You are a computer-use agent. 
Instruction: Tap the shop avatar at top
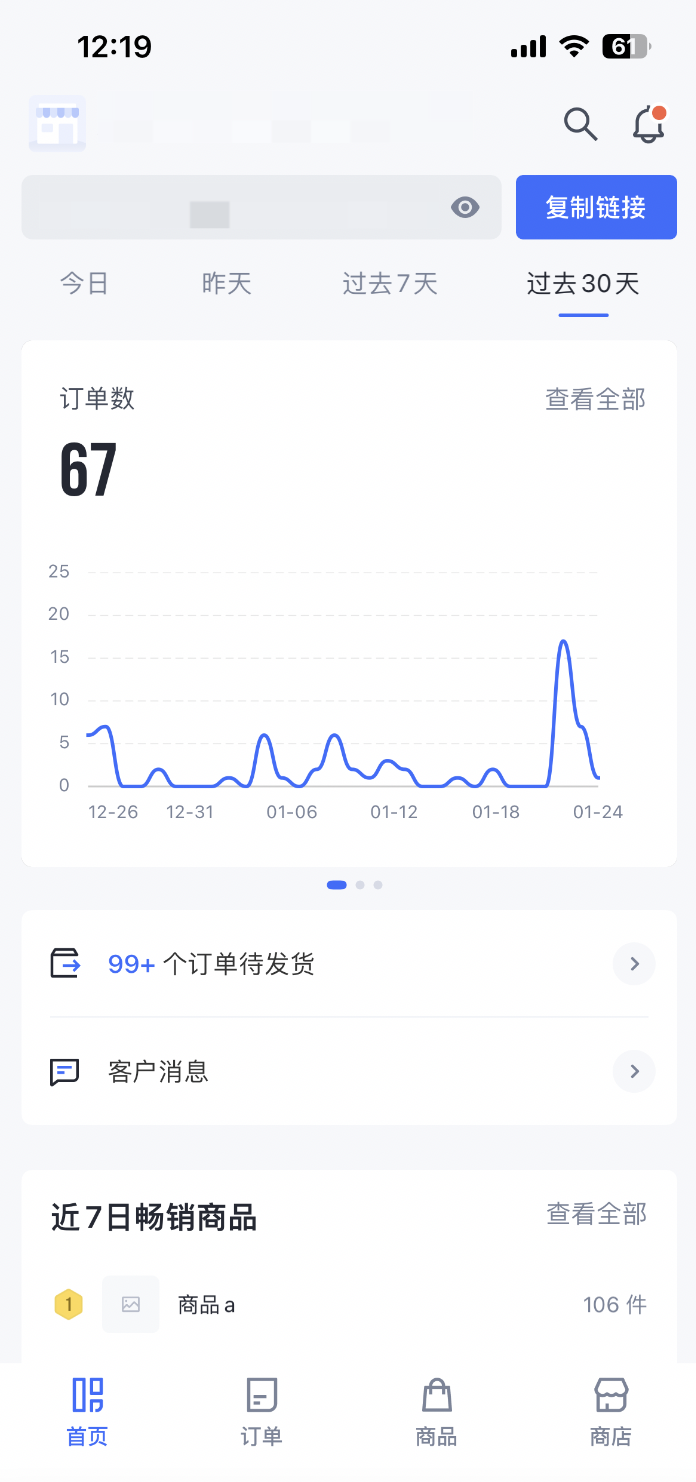tap(57, 123)
